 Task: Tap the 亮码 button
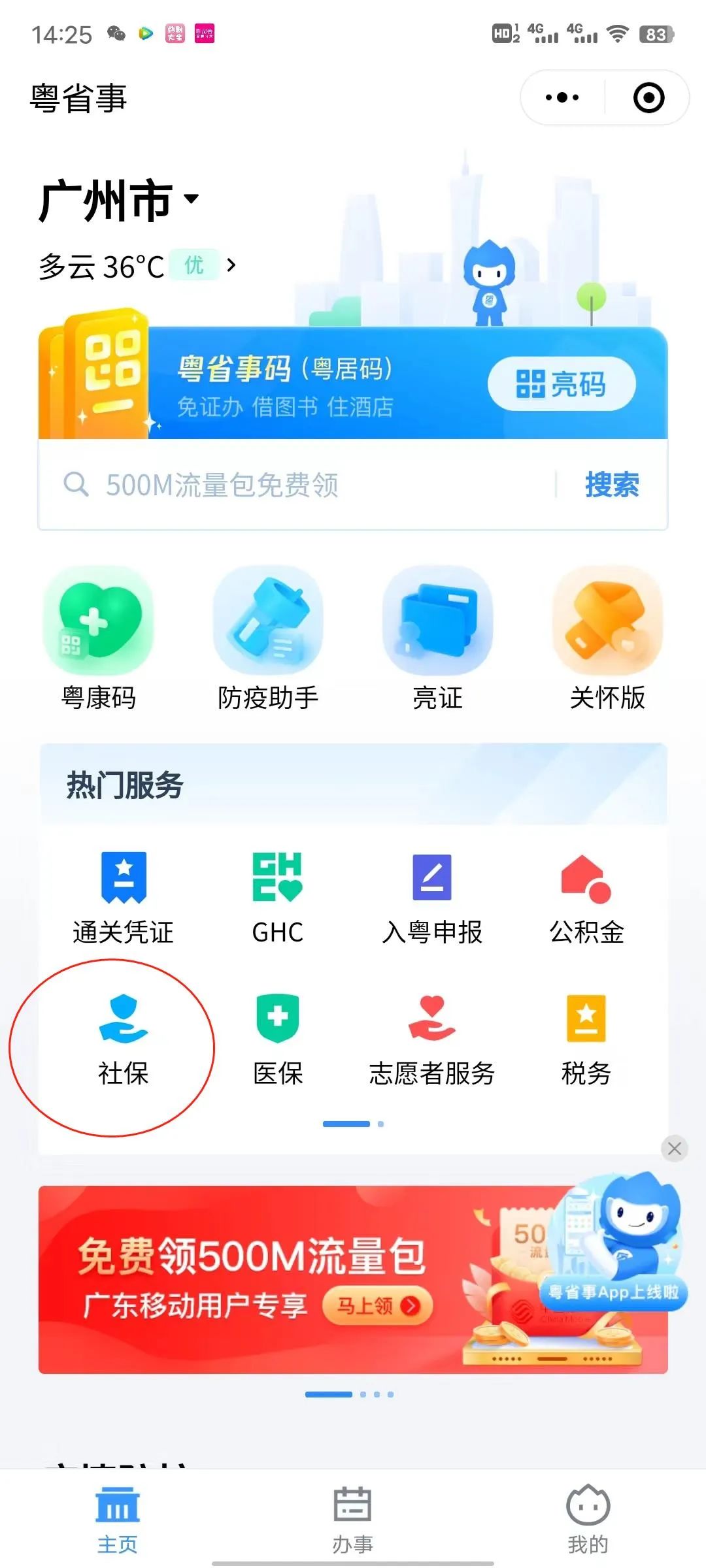coord(562,384)
